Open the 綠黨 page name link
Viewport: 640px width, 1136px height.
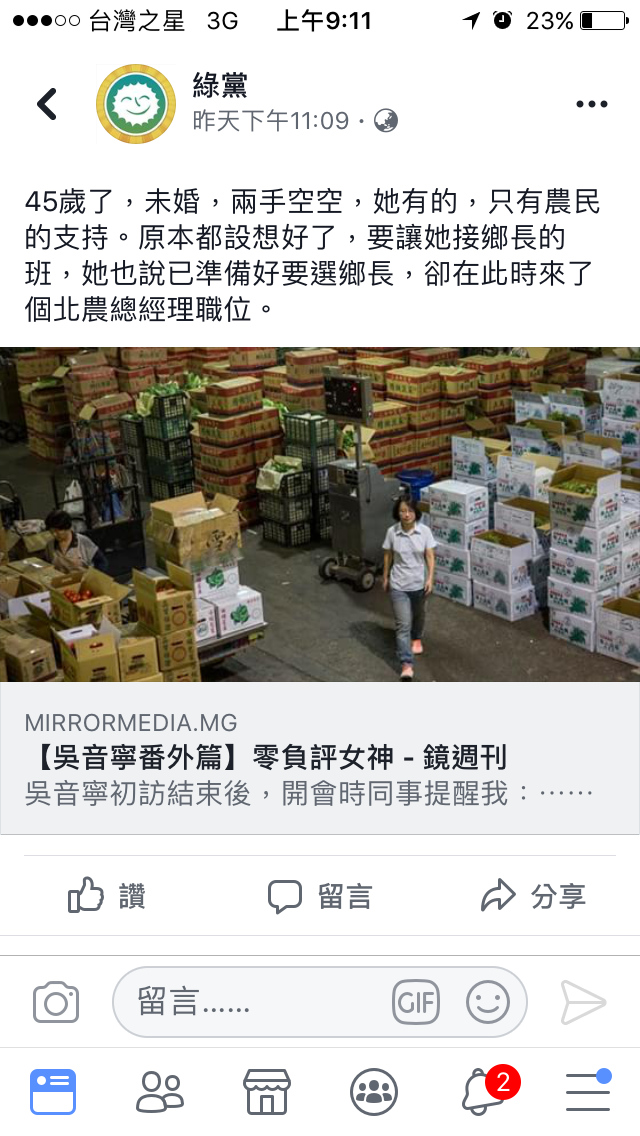pos(220,85)
